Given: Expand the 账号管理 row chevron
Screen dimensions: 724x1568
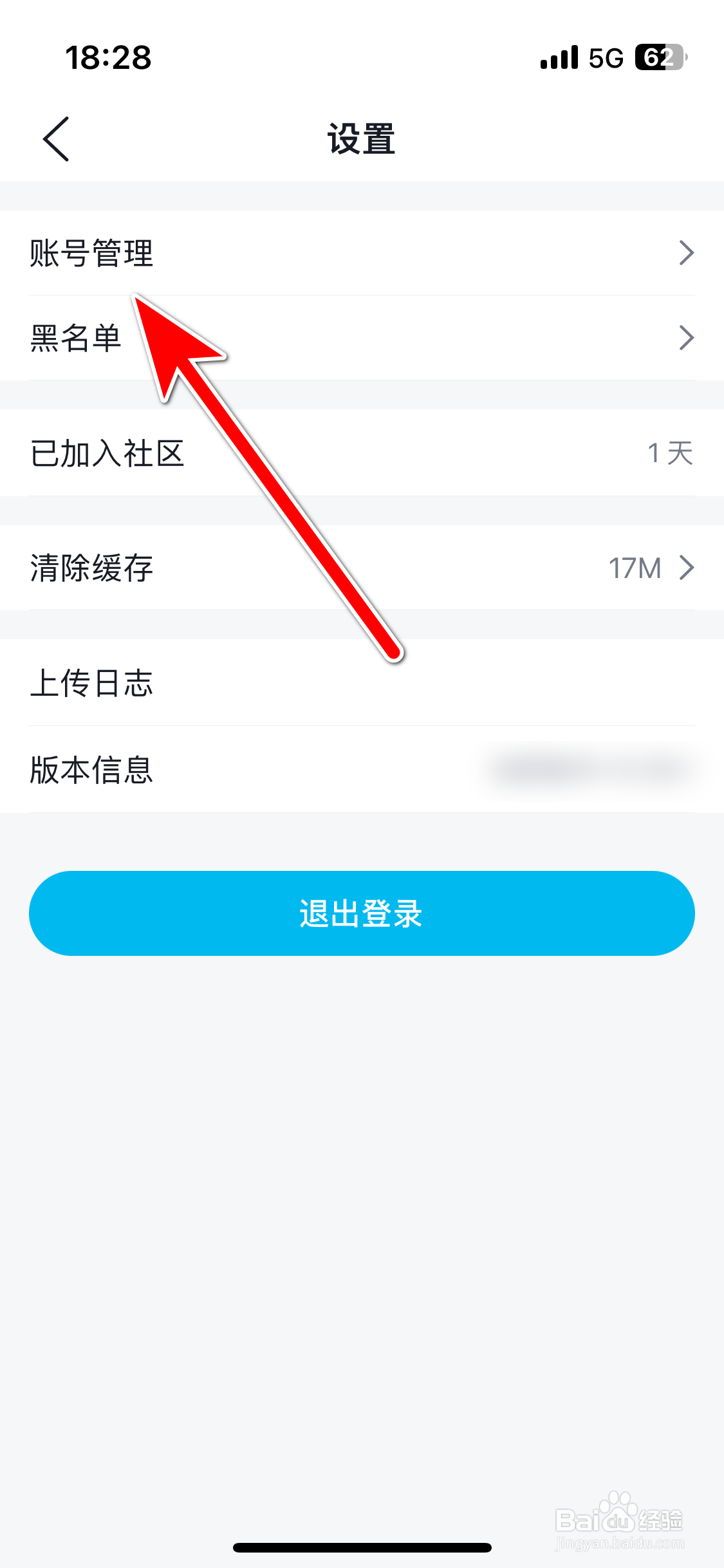Looking at the screenshot, I should click(x=686, y=254).
